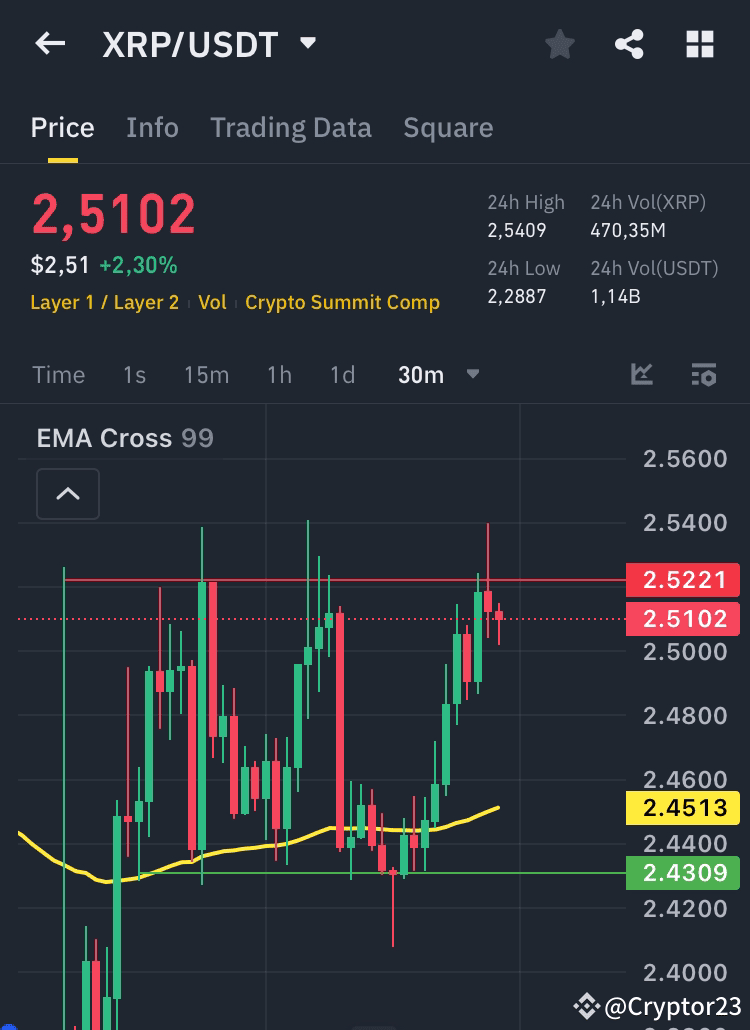The width and height of the screenshot is (750, 1030).
Task: Go back with the arrow icon
Action: 50,44
